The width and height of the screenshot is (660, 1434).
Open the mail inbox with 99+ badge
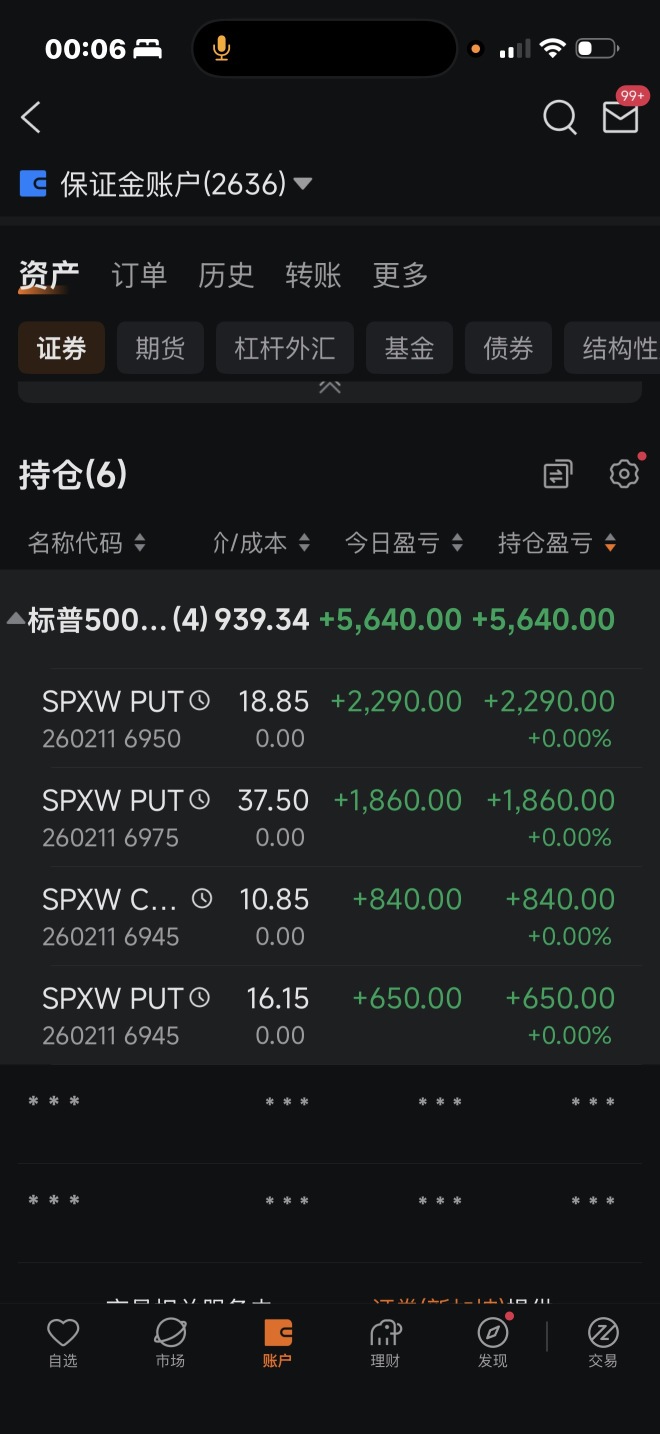[x=621, y=115]
